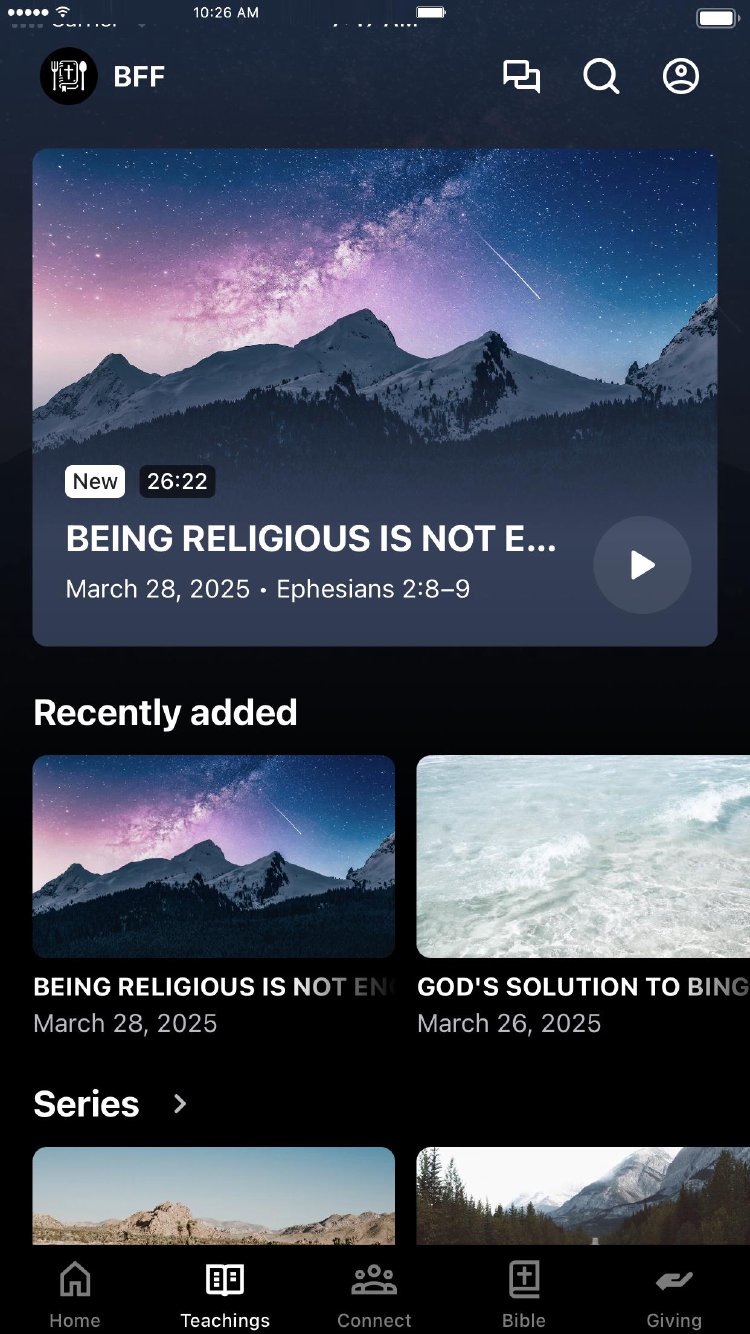
Task: Go to the Home tab
Action: click(x=75, y=1294)
